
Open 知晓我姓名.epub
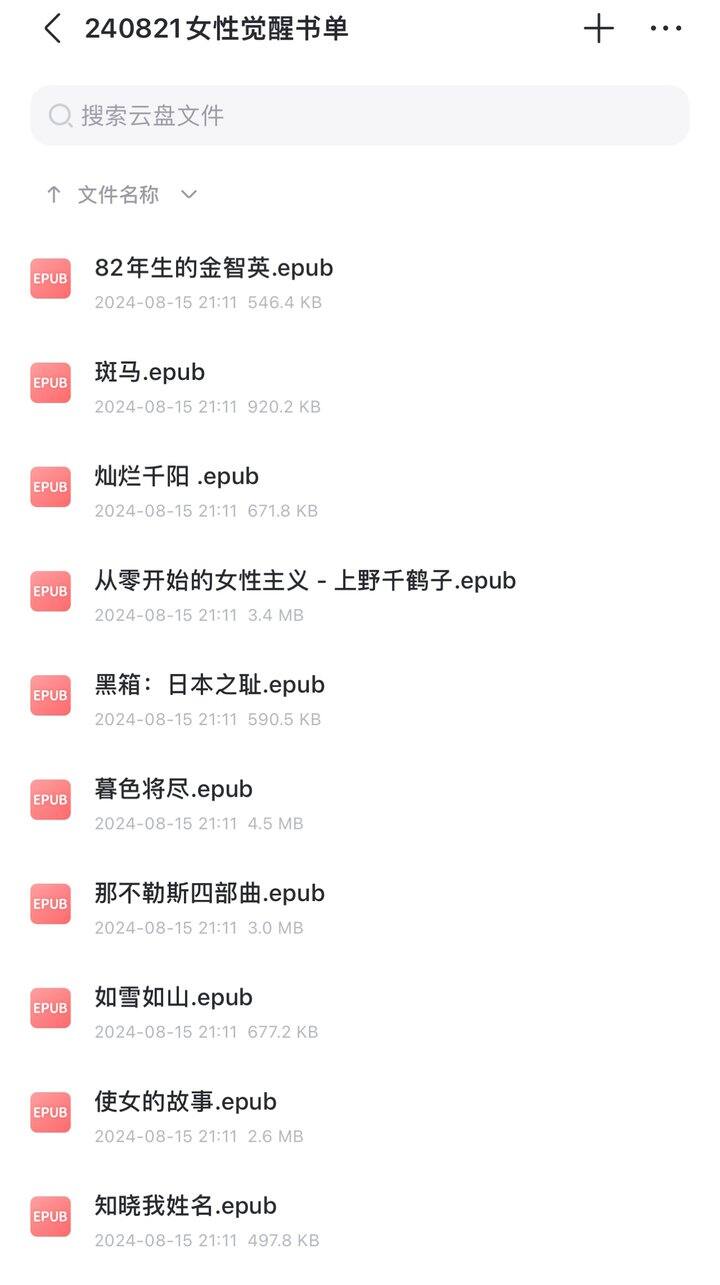tap(360, 1220)
